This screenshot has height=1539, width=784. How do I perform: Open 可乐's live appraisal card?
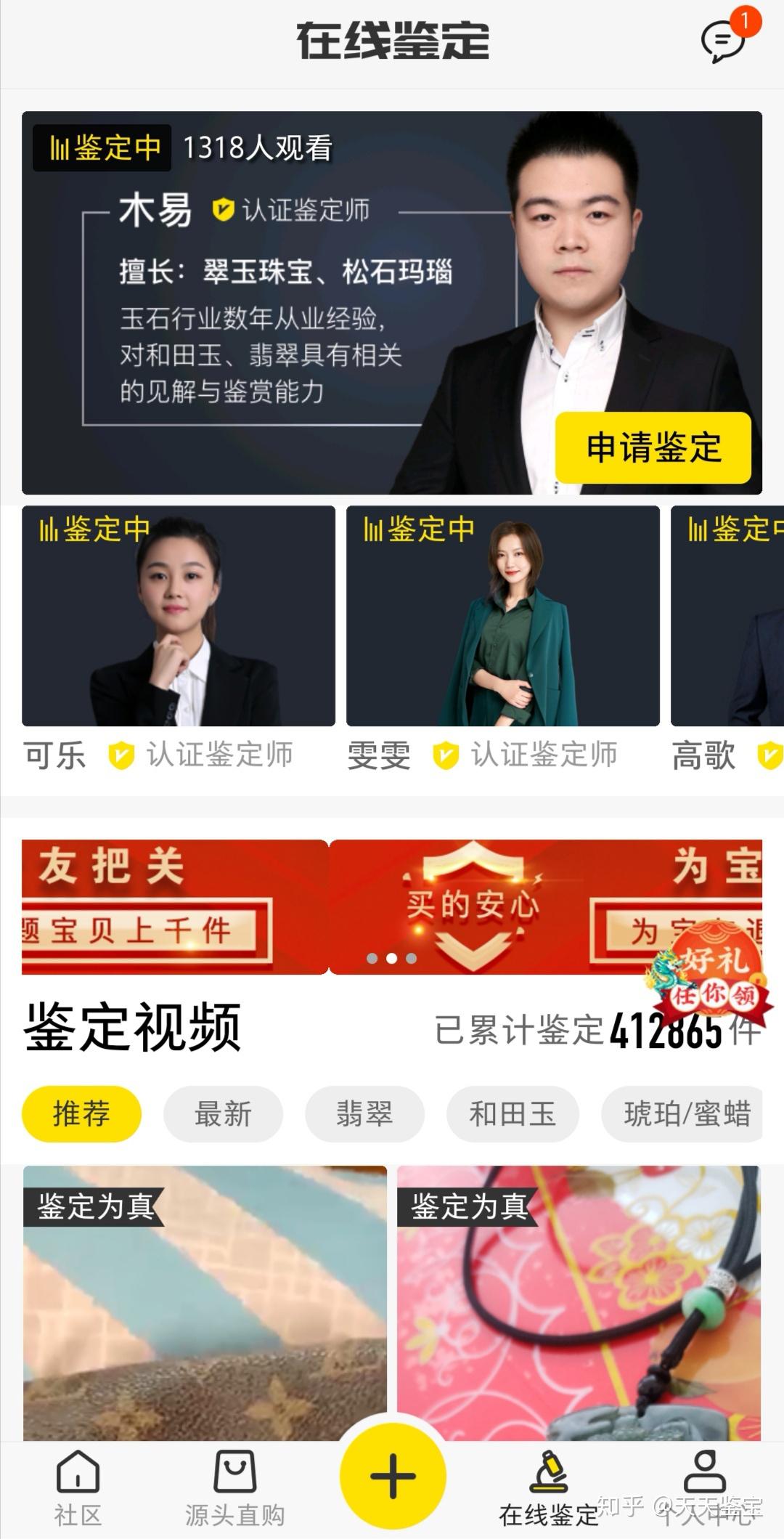click(179, 617)
